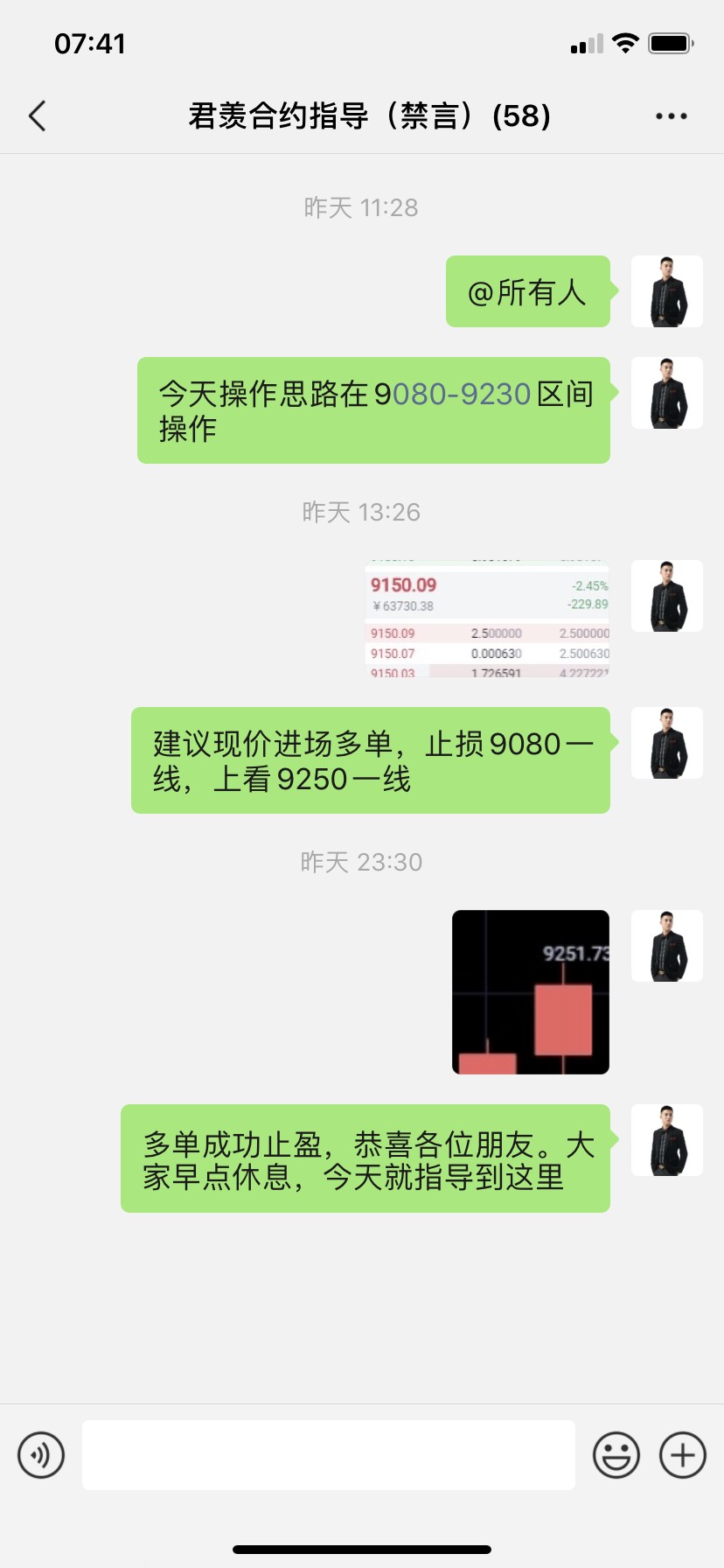The image size is (724, 1568).
Task: Tap the sender's avatar next to @所有人 message
Action: click(666, 292)
